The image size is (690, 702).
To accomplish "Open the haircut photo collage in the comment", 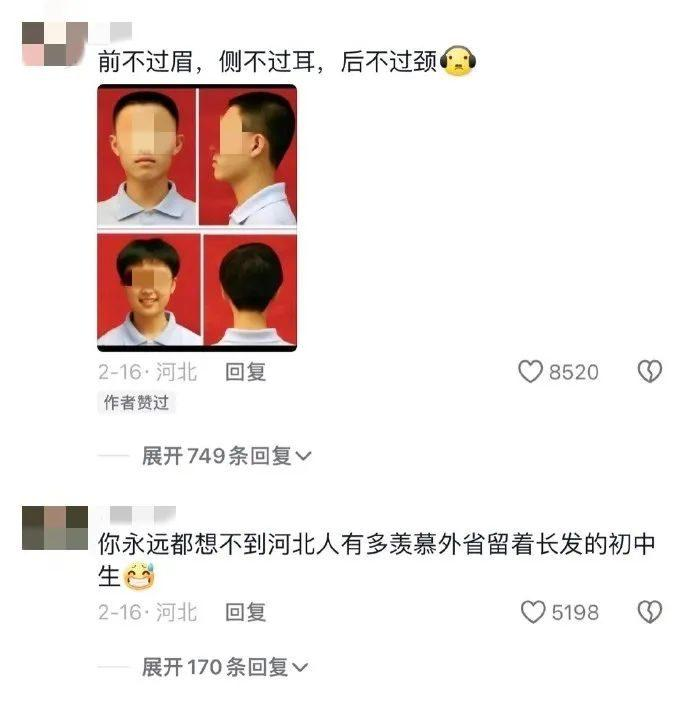I will tap(197, 217).
